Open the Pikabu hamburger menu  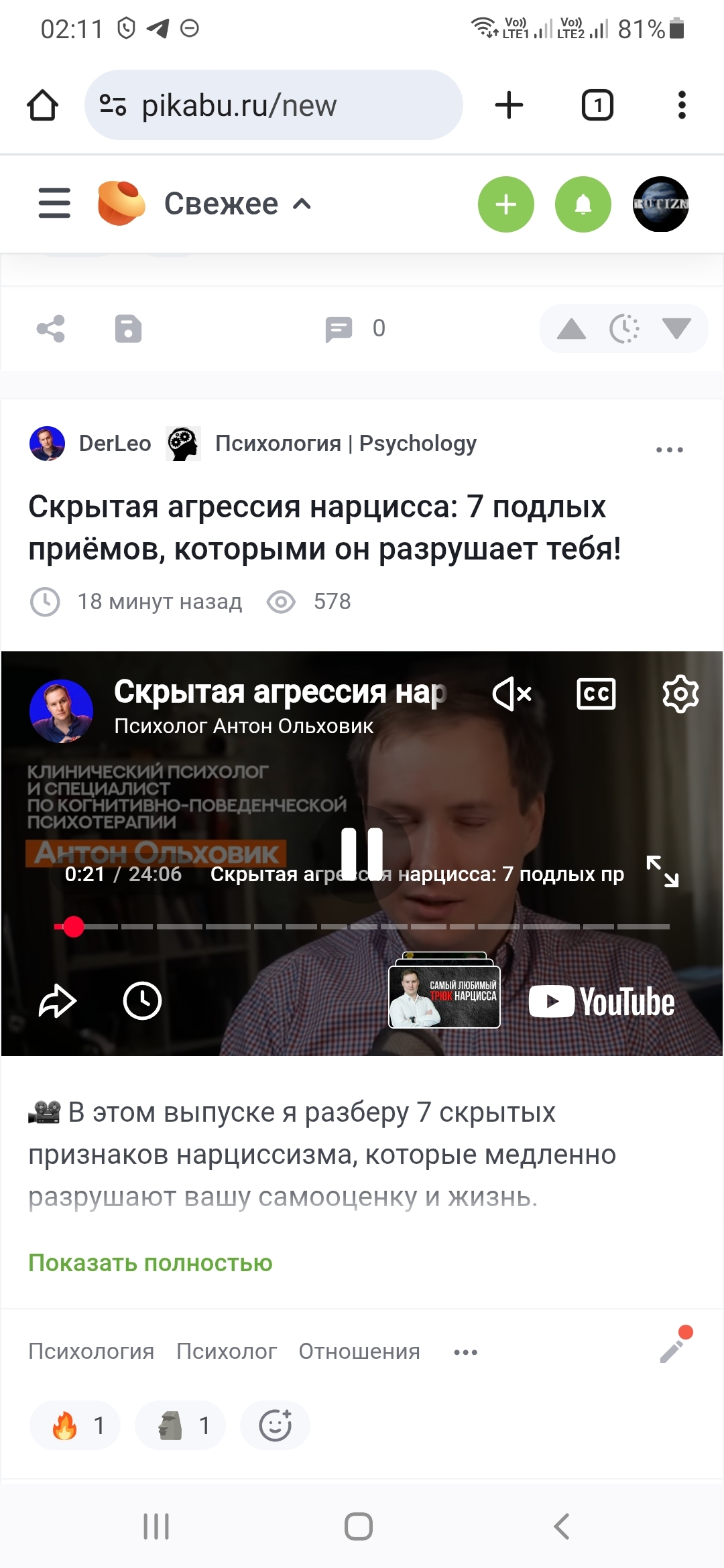54,203
